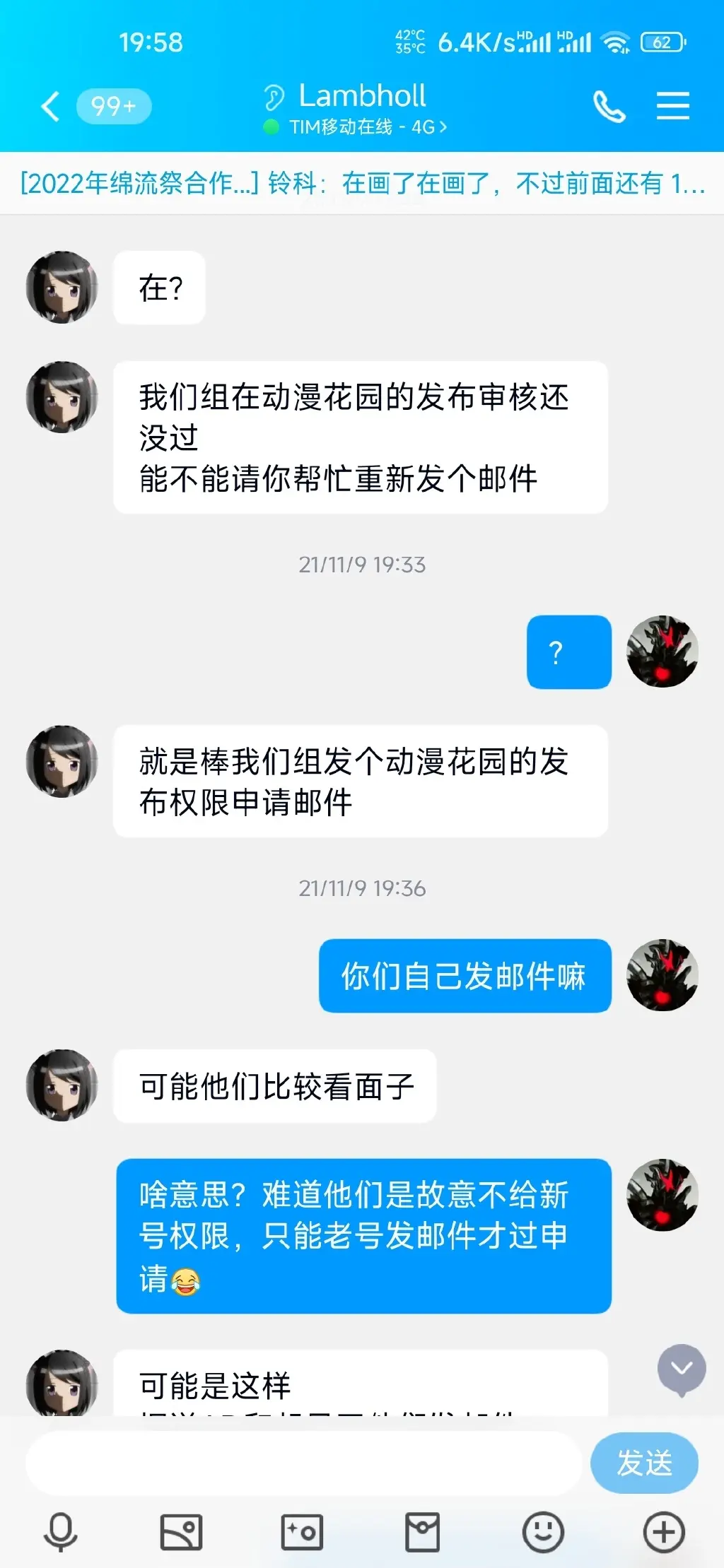Open the 2022年绵流祭合作 group message banner
The width and height of the screenshot is (724, 1568).
[362, 184]
